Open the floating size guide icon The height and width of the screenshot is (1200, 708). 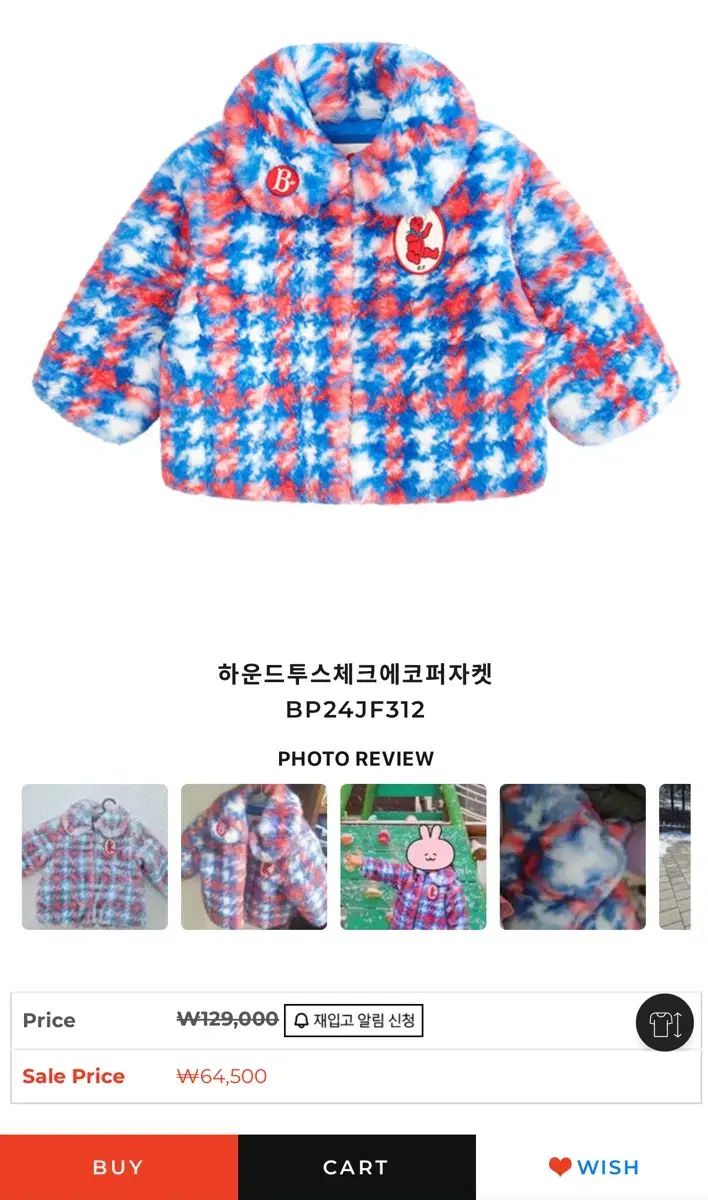(x=664, y=1022)
